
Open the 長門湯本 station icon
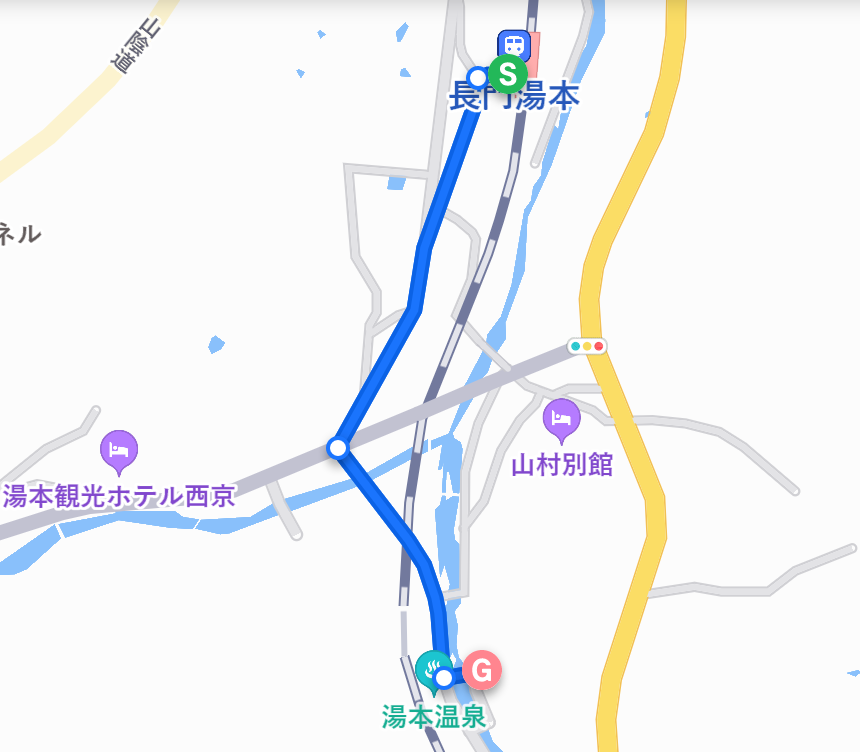coord(514,43)
